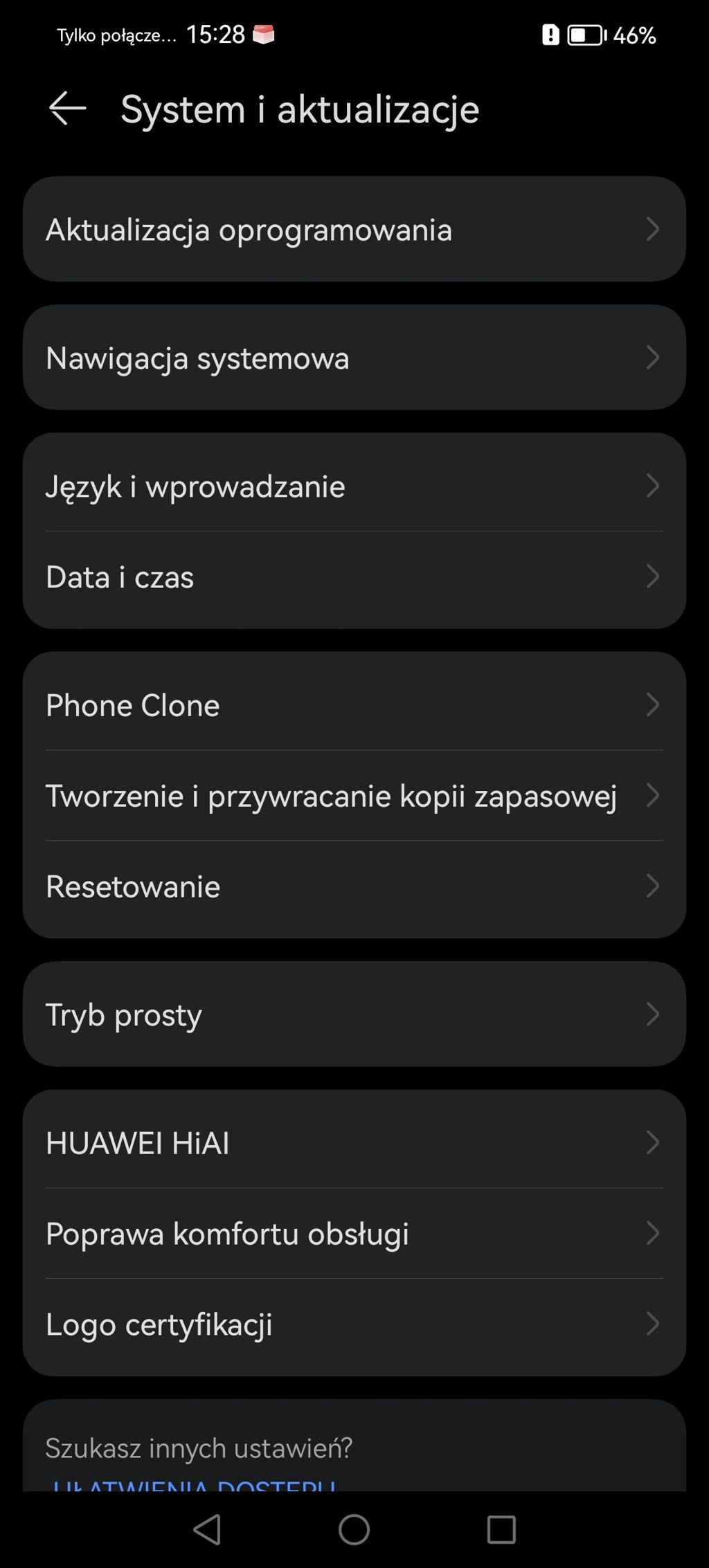The height and width of the screenshot is (1568, 709).
Task: Open Poprawa komfortu obsługi
Action: 354,1233
